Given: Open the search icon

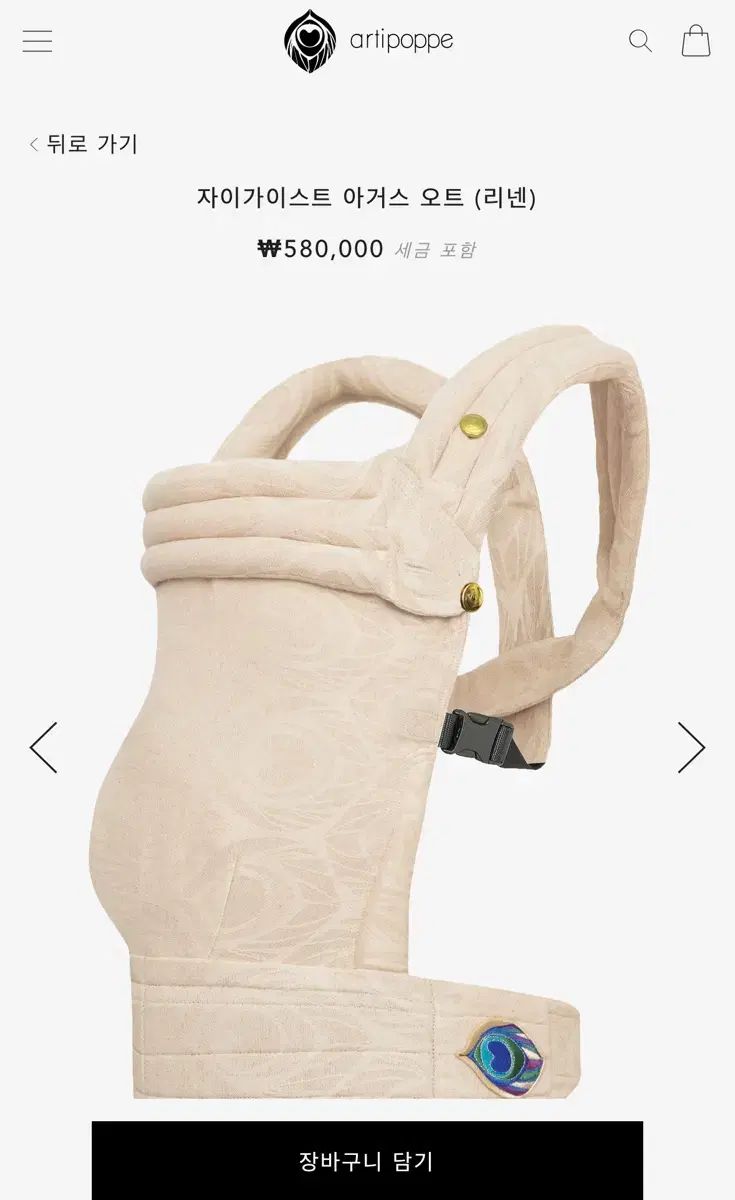Looking at the screenshot, I should [640, 41].
